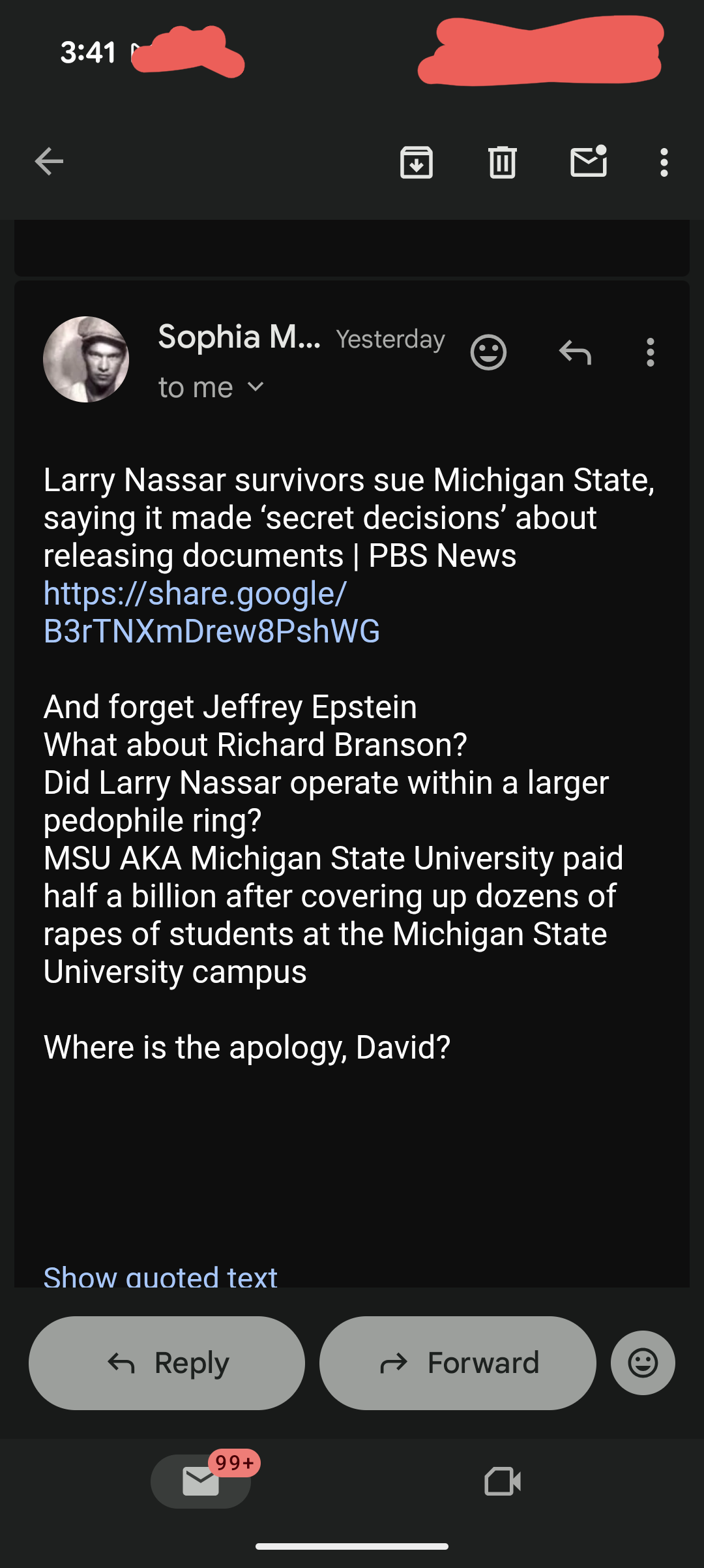Add emoji reaction beside sender name
The width and height of the screenshot is (704, 1568).
click(x=488, y=353)
